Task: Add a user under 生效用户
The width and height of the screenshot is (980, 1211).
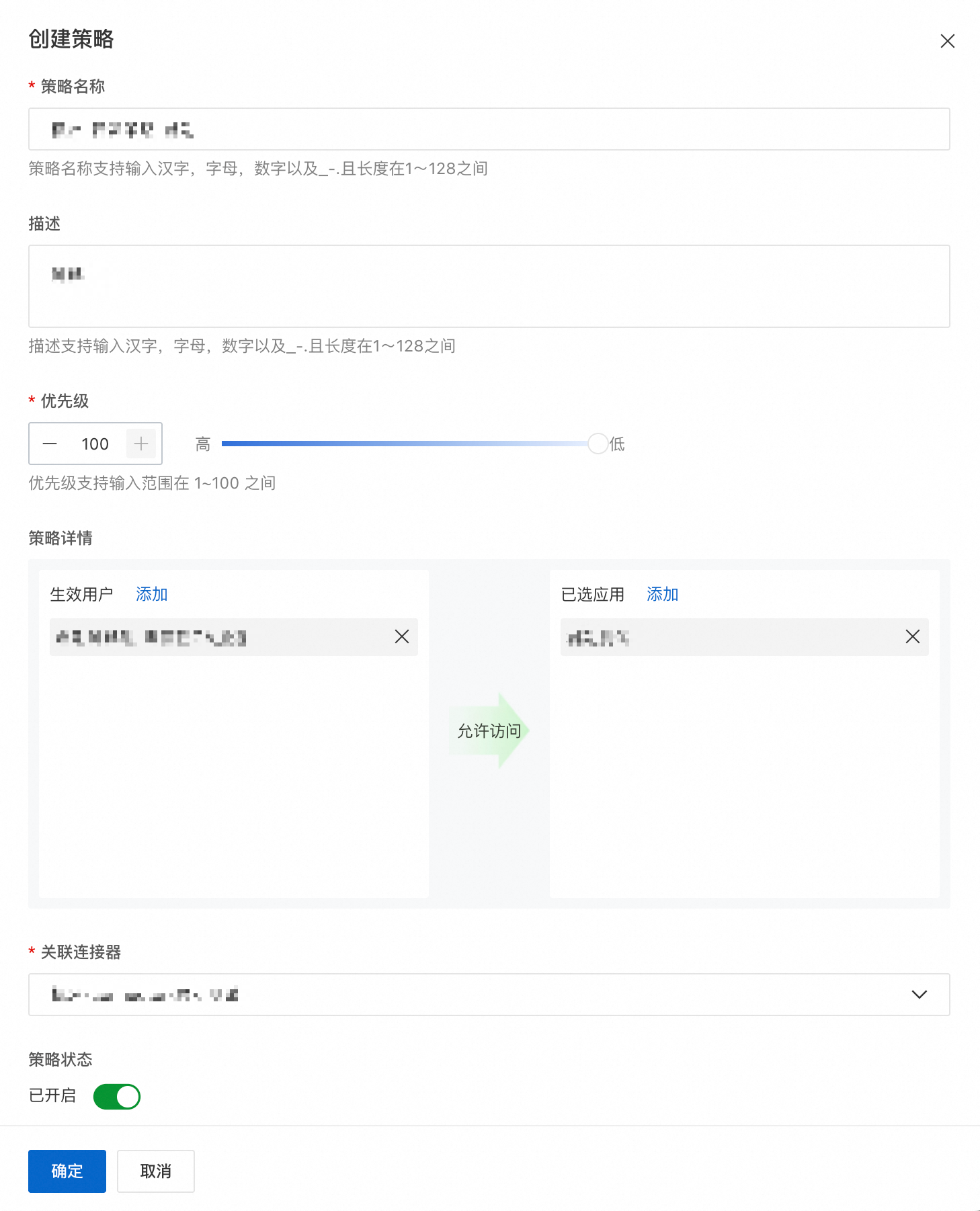Action: pyautogui.click(x=151, y=594)
